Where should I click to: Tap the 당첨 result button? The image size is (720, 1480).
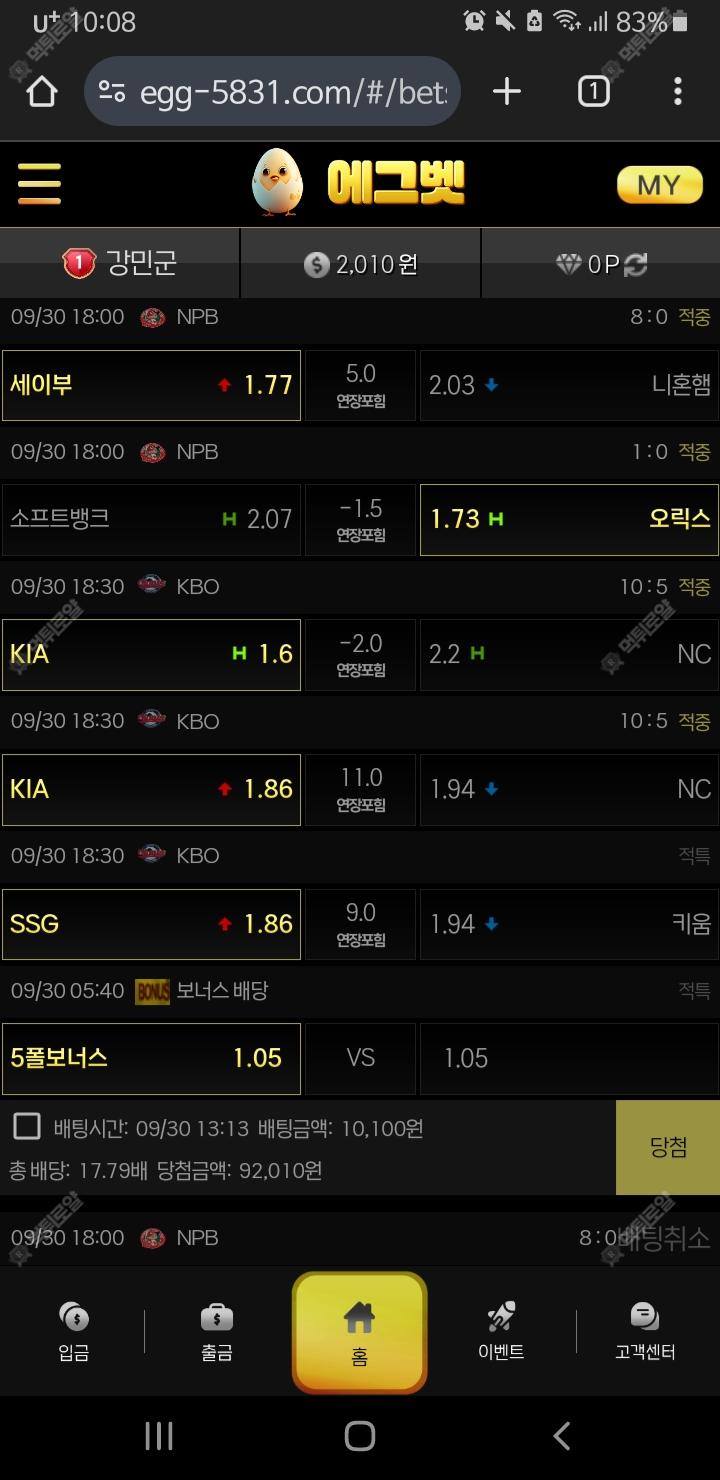(x=668, y=1147)
